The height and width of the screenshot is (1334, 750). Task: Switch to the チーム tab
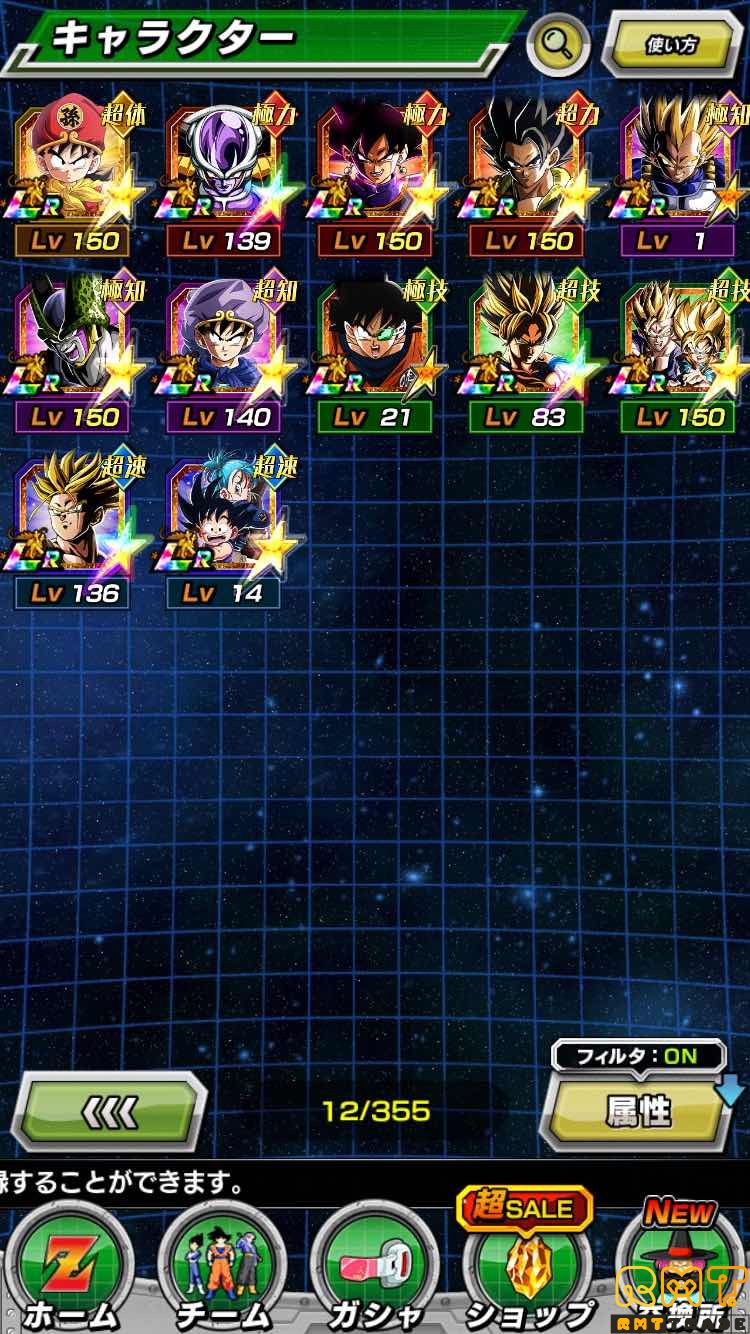pyautogui.click(x=222, y=1272)
